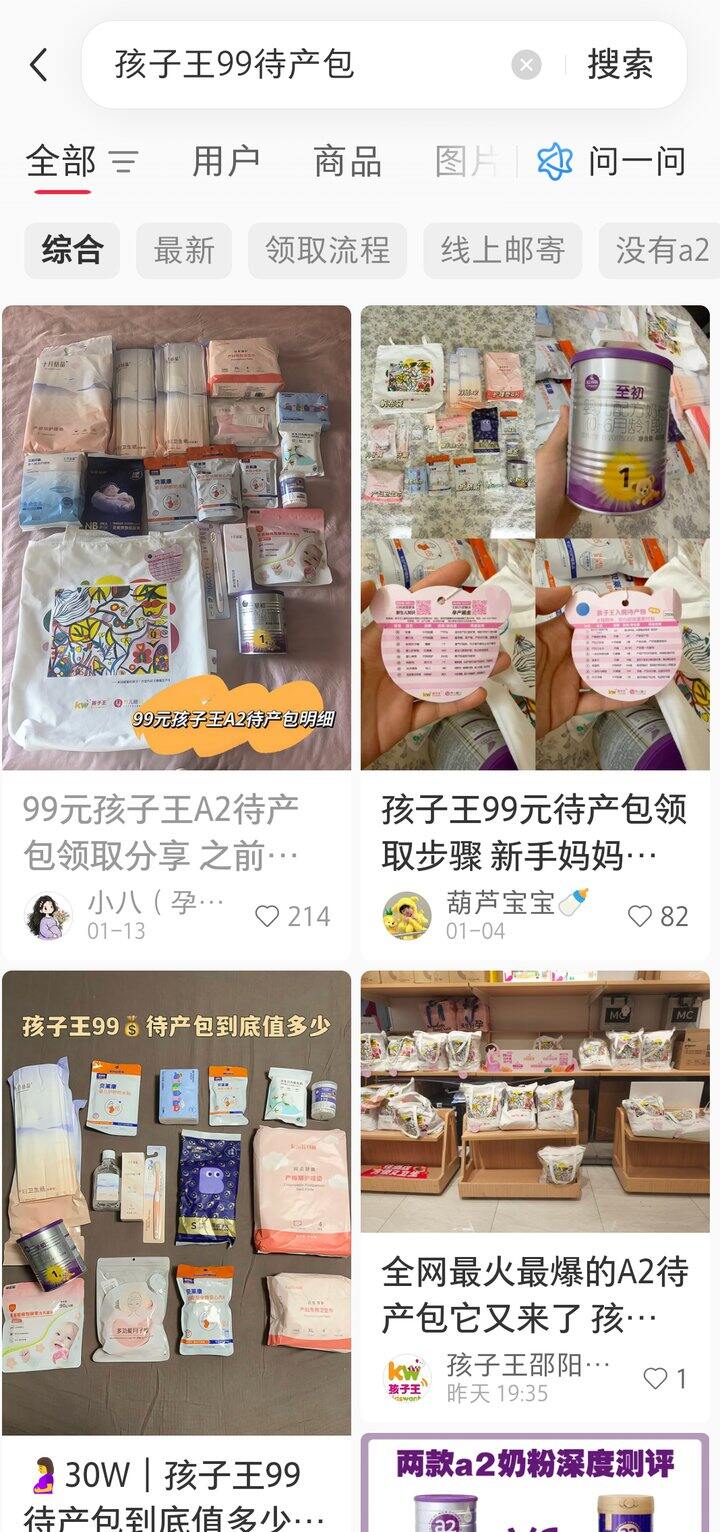The image size is (720, 1532).
Task: Go back using the top-left arrow
Action: (x=39, y=65)
